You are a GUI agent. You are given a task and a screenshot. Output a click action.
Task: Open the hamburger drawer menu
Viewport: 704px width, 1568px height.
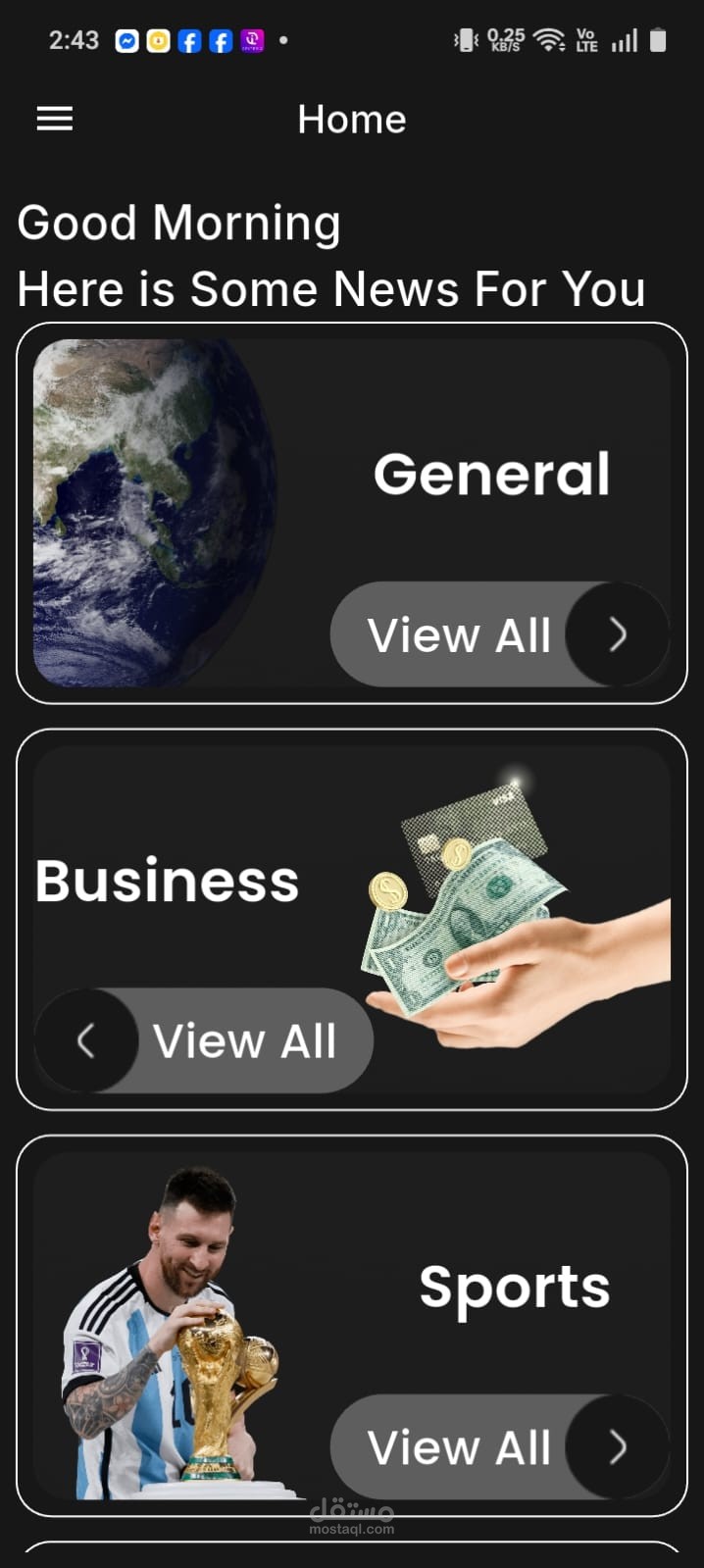tap(55, 120)
